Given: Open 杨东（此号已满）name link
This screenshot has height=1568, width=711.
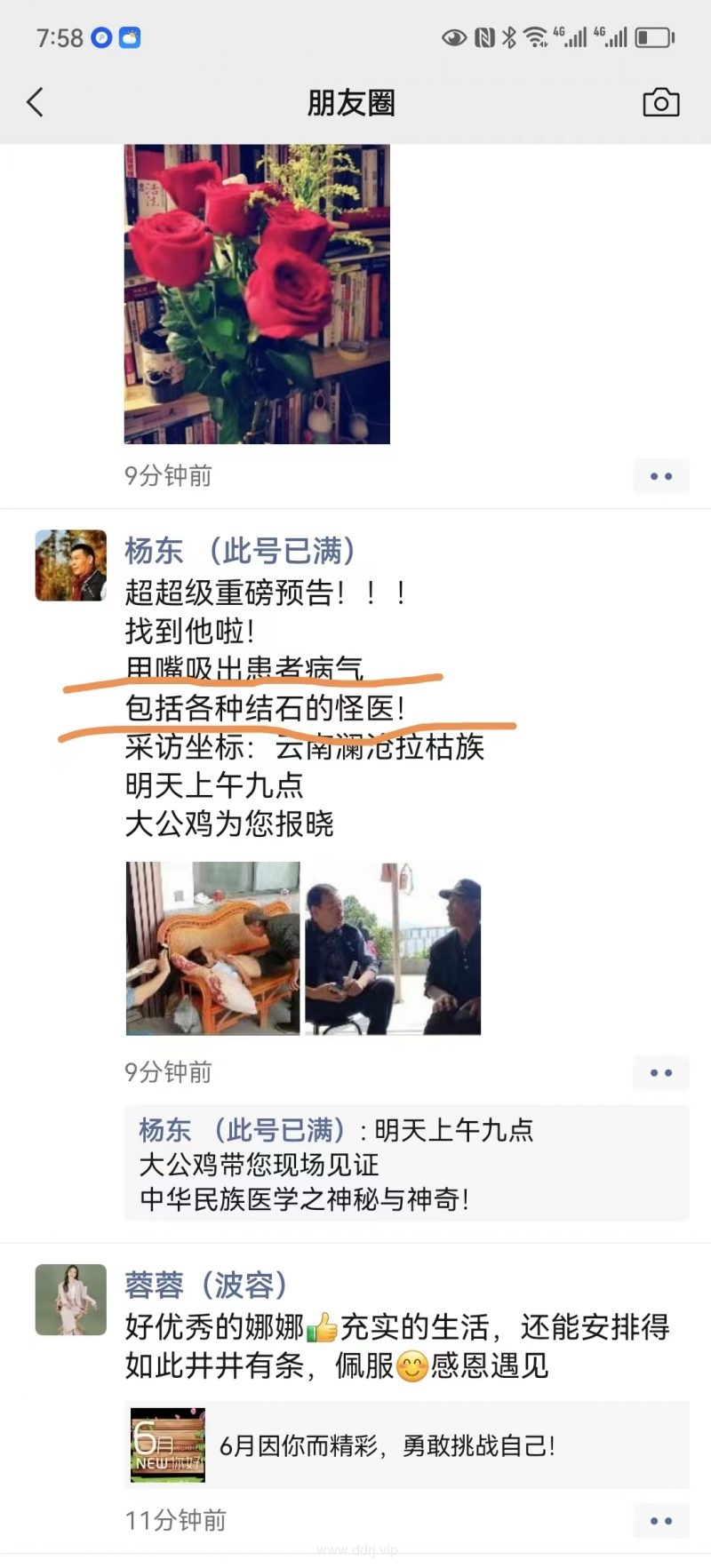Looking at the screenshot, I should click(240, 551).
